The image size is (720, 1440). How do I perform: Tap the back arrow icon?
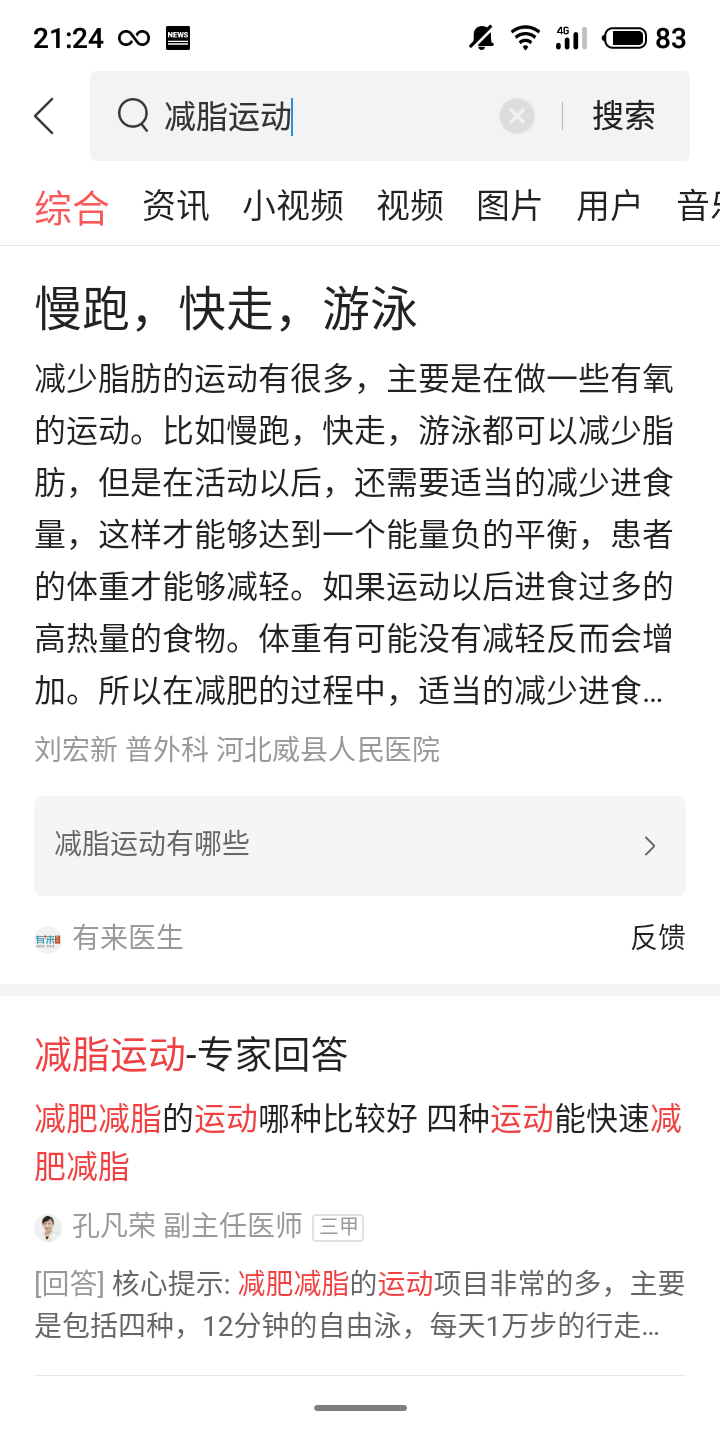[44, 116]
